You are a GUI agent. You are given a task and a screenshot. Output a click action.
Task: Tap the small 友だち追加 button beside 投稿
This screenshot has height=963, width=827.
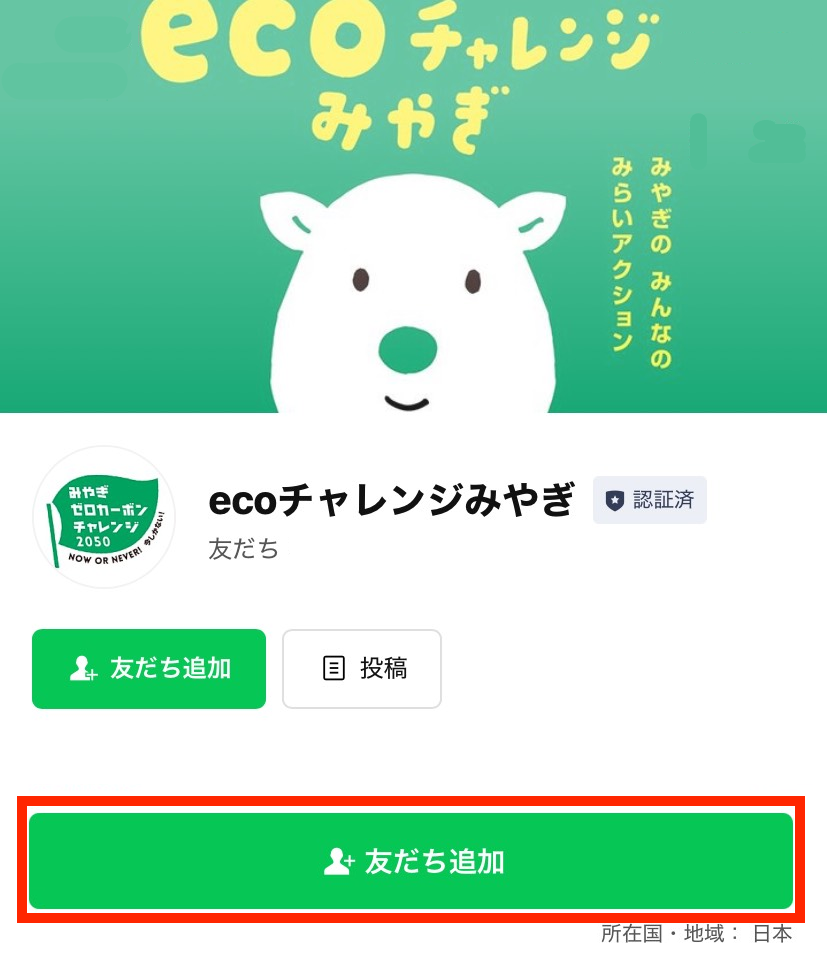(149, 669)
